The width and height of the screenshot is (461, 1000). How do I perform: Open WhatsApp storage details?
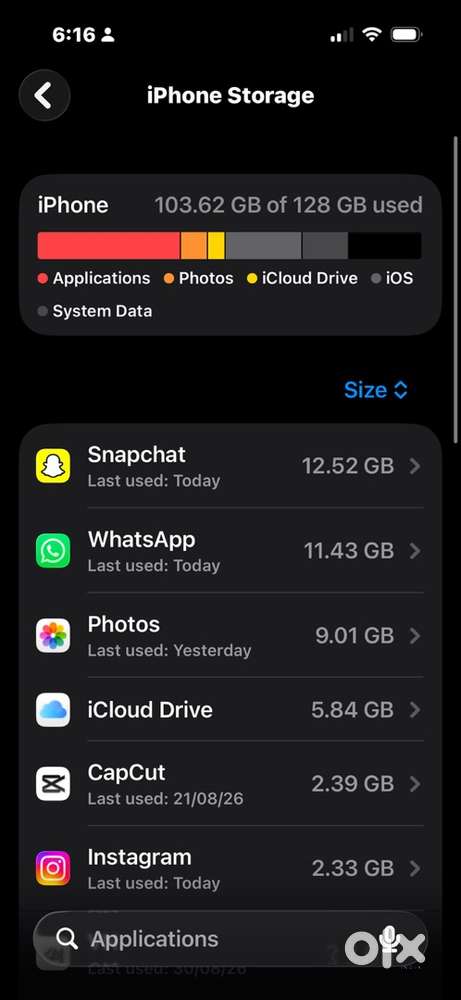pyautogui.click(x=230, y=550)
